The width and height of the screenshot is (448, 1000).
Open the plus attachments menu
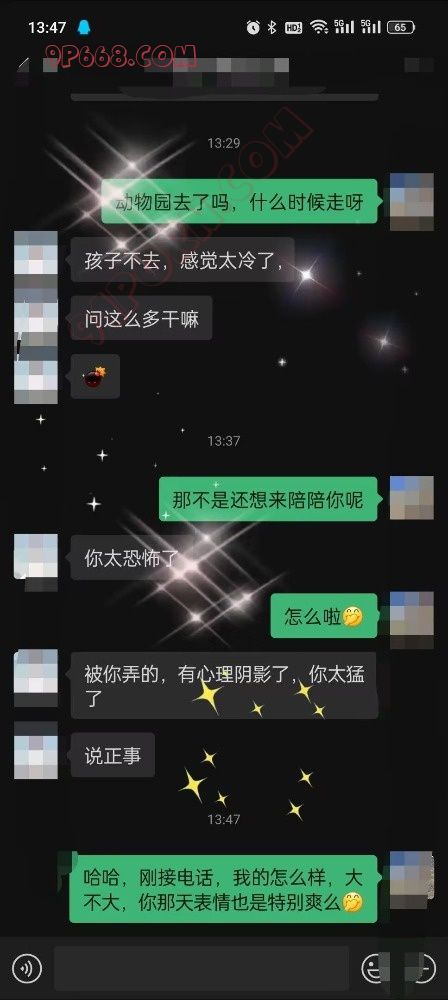[421, 969]
